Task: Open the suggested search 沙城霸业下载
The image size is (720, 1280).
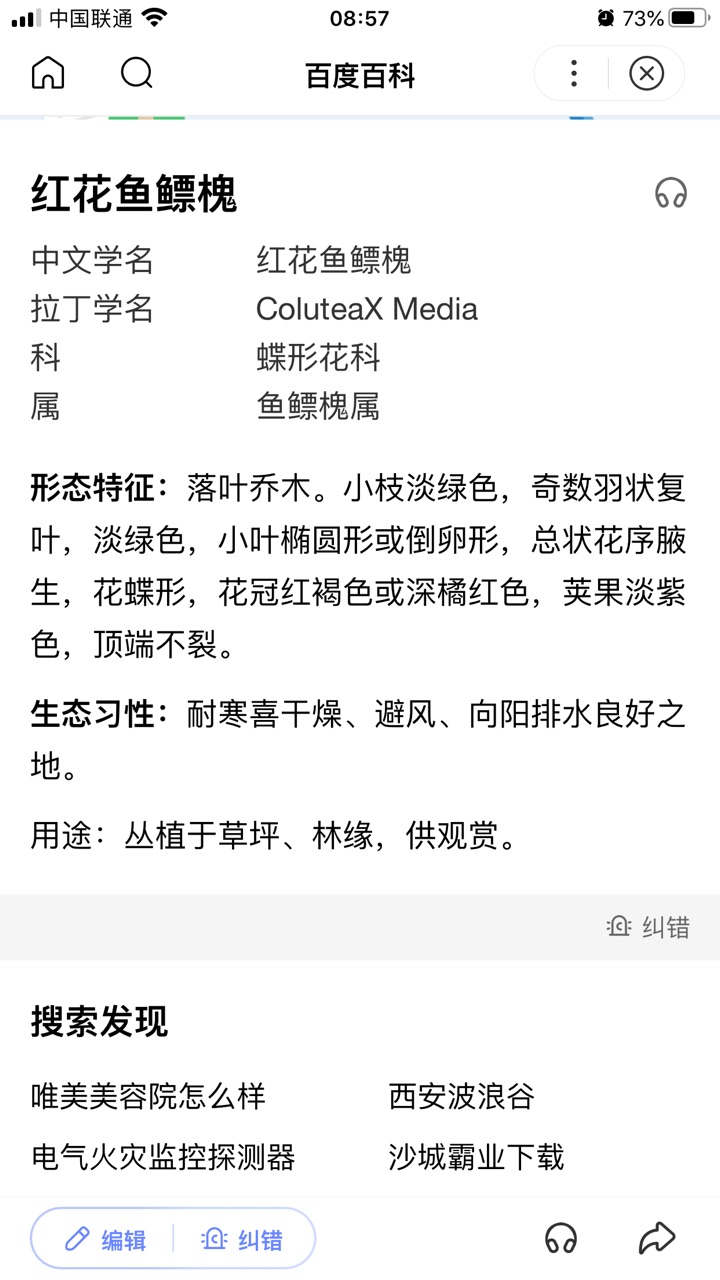Action: tap(476, 1157)
